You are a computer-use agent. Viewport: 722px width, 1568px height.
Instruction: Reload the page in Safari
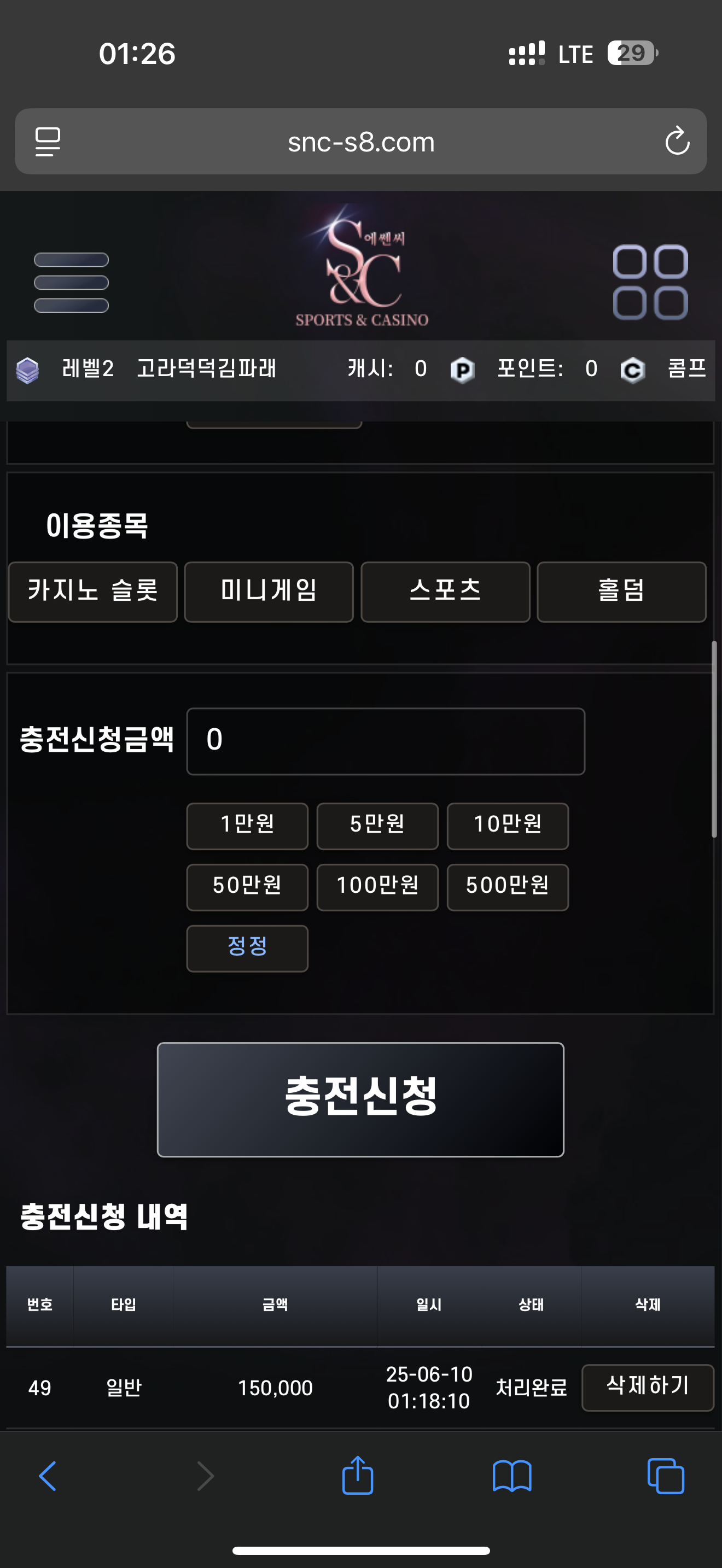677,141
